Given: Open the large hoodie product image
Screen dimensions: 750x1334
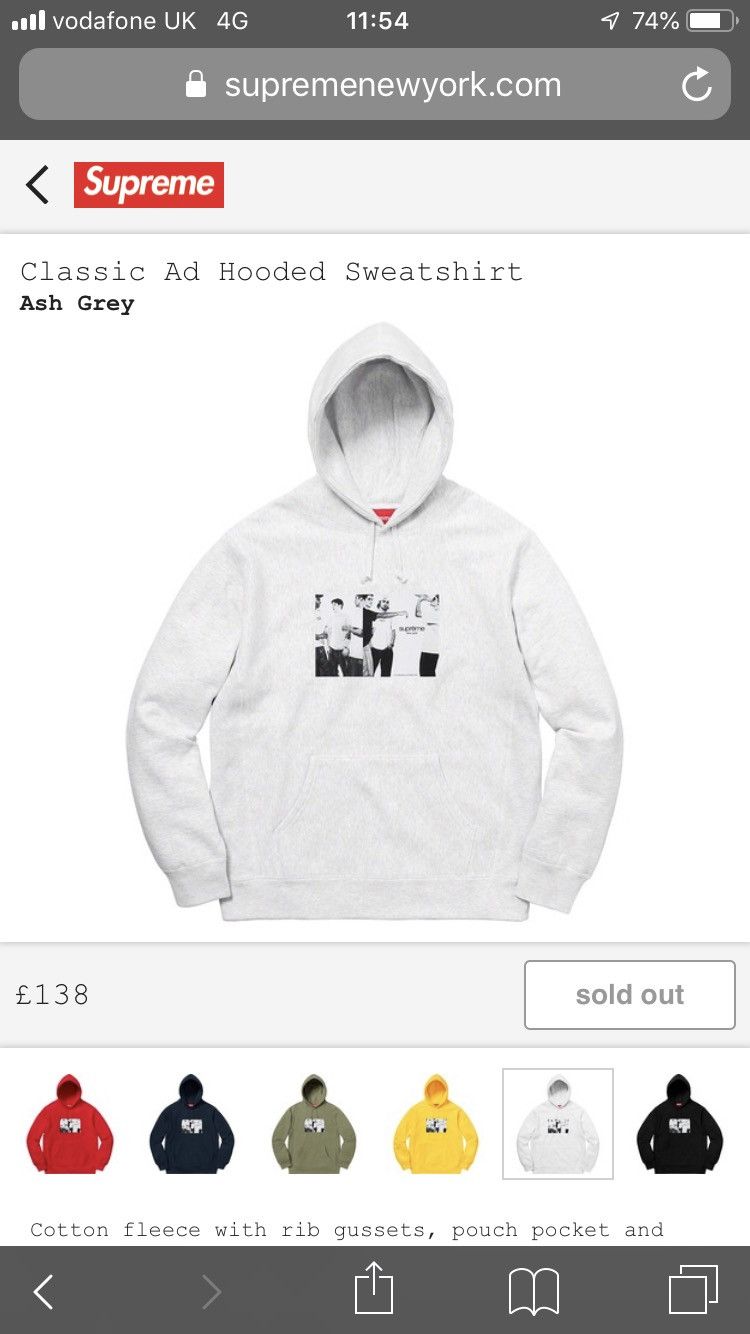Looking at the screenshot, I should 375,622.
